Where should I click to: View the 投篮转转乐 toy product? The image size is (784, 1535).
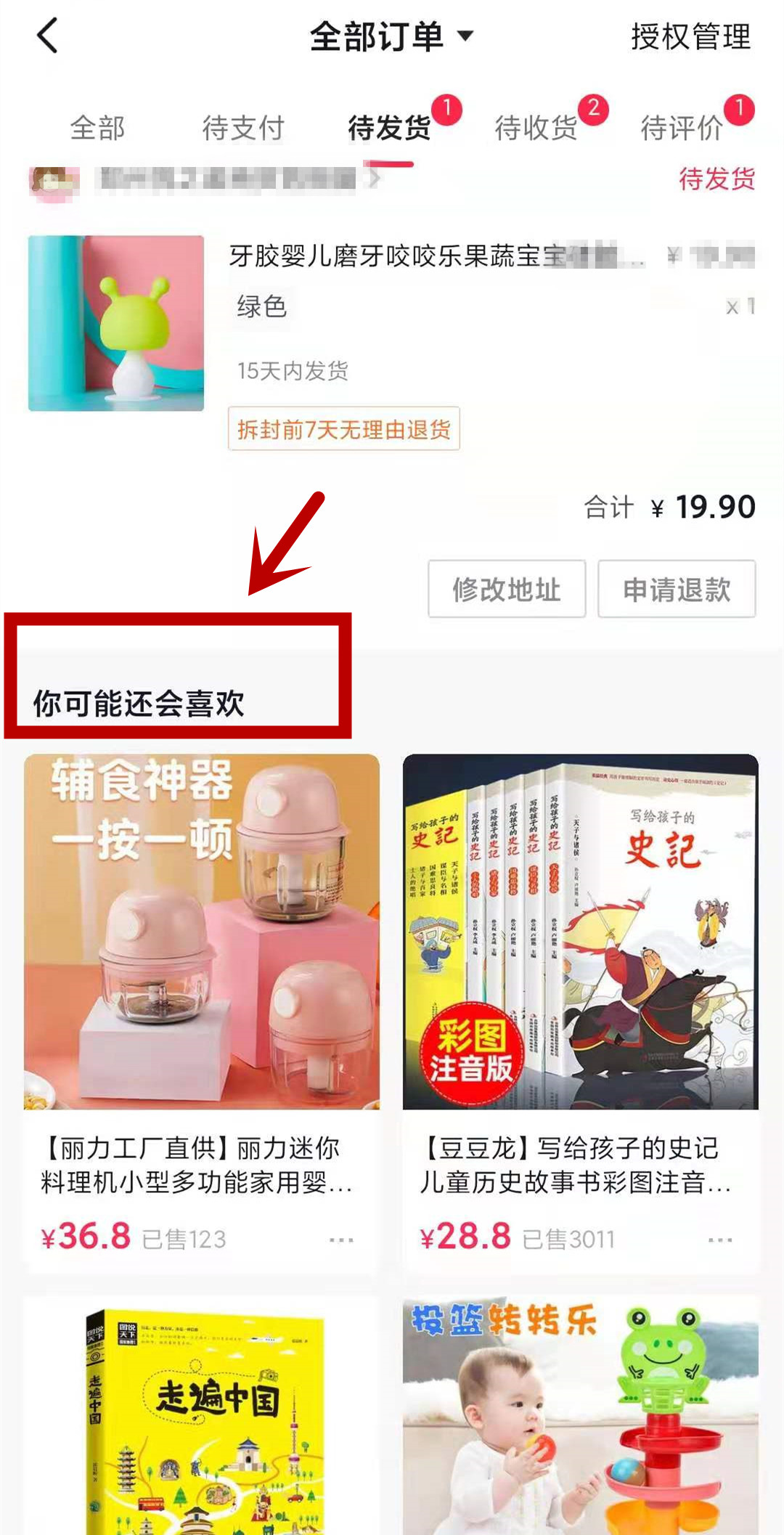pos(580,1416)
